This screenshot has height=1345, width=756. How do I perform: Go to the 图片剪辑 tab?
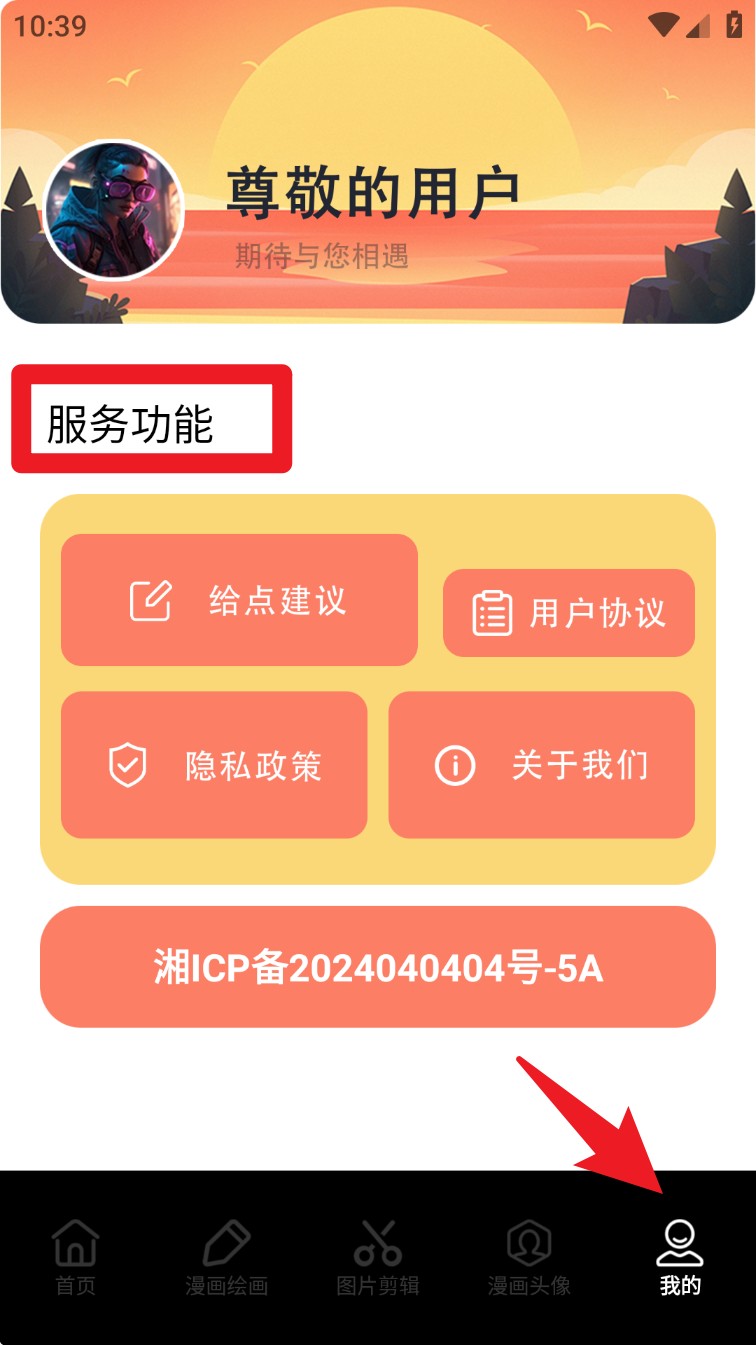tap(377, 1257)
